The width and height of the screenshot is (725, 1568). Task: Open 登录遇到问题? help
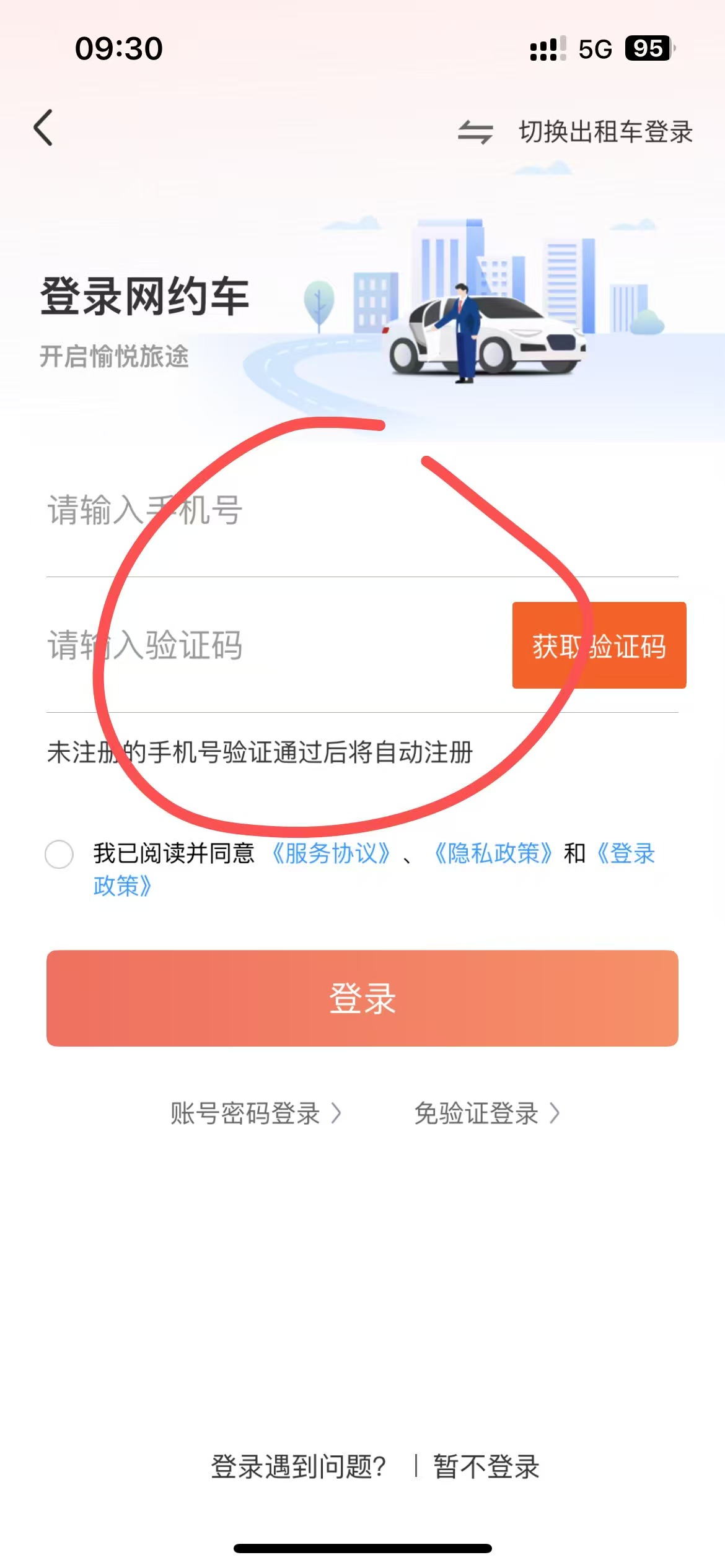pos(299,1466)
